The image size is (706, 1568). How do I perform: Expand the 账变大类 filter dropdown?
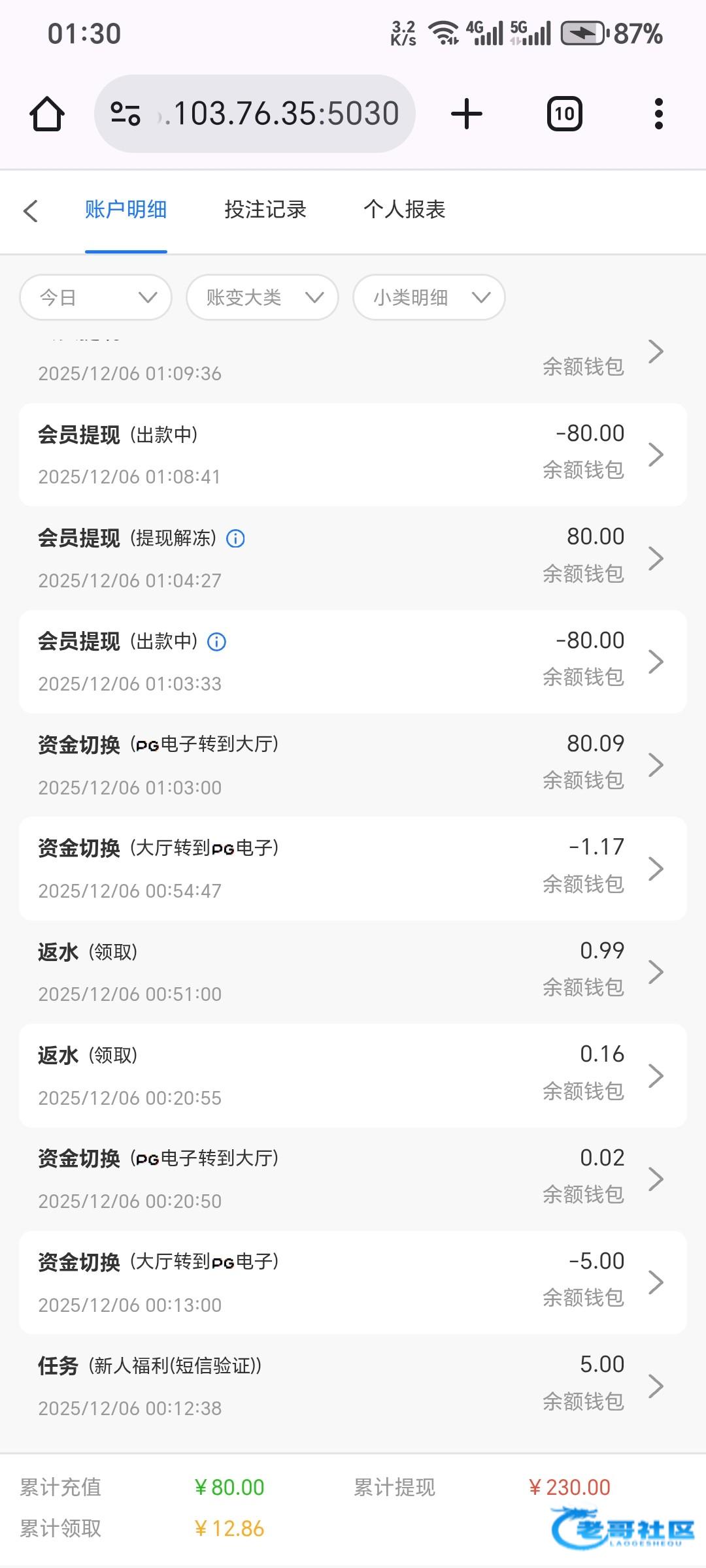pos(262,297)
